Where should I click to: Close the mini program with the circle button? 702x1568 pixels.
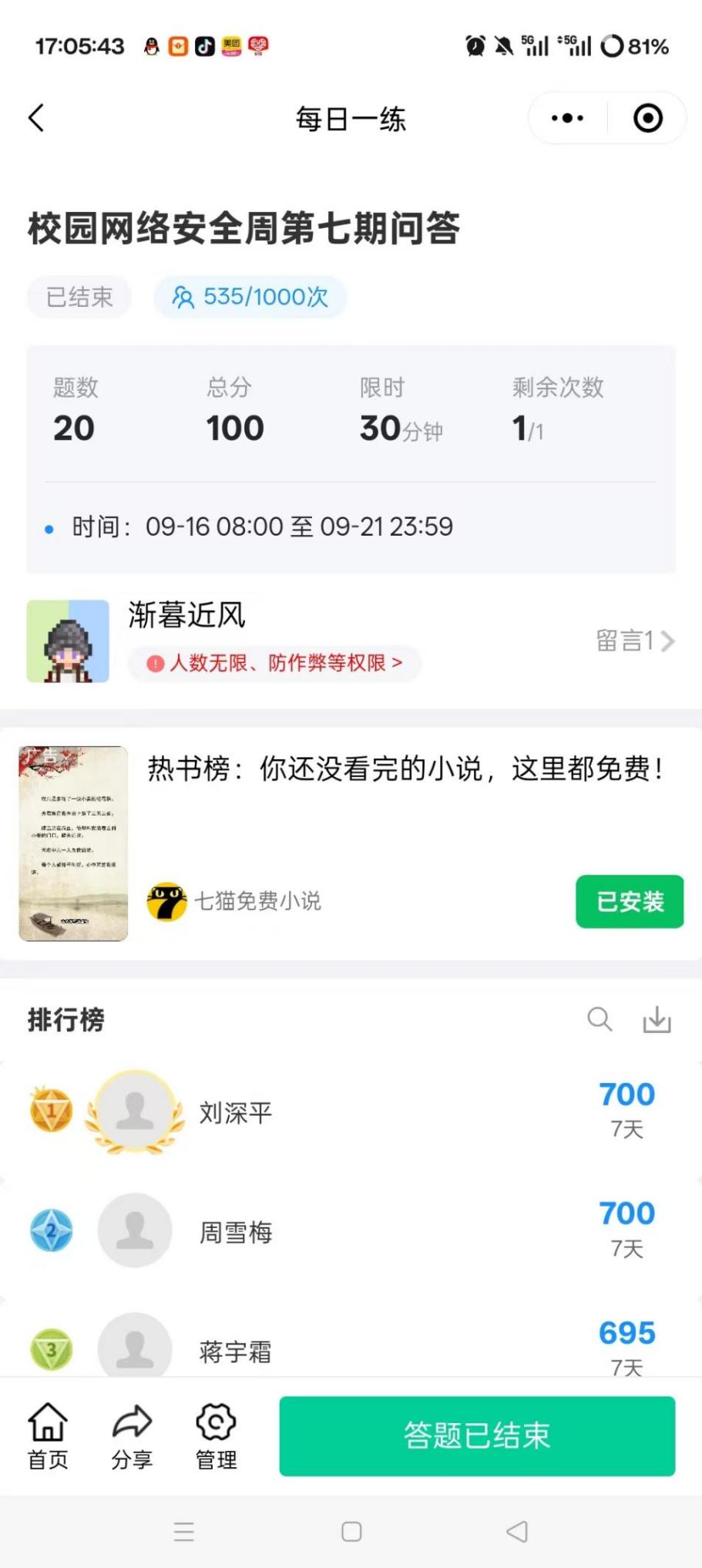647,119
